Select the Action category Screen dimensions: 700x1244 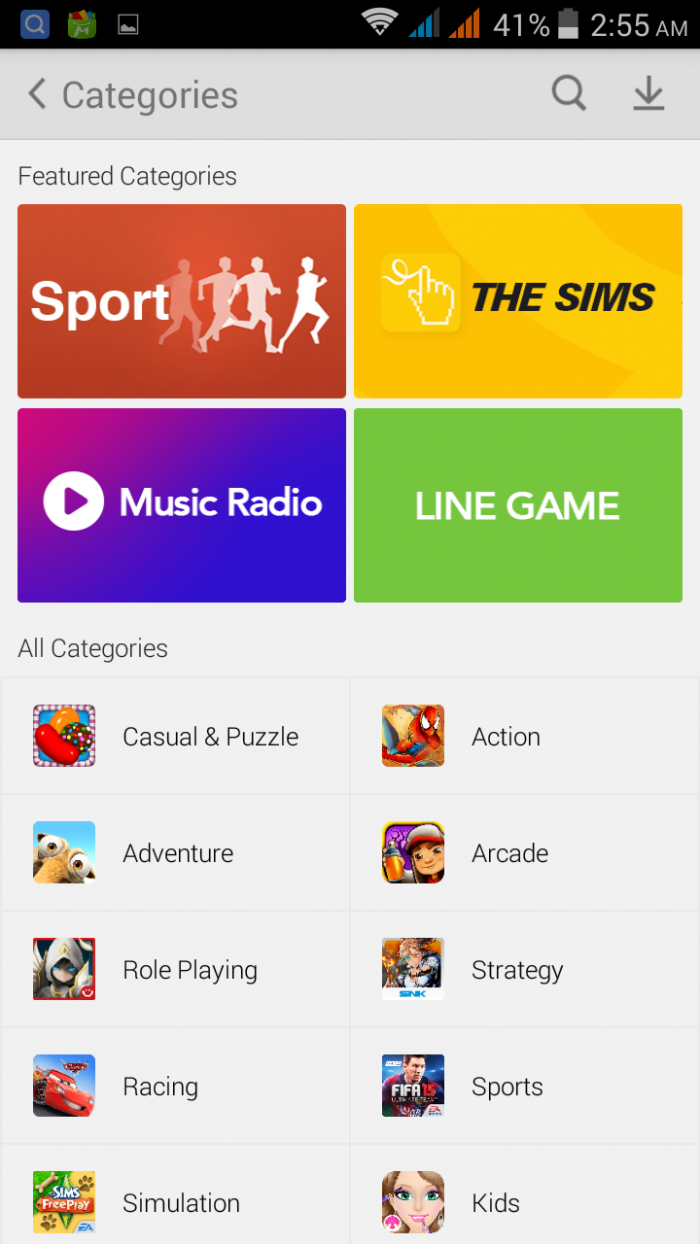click(524, 737)
